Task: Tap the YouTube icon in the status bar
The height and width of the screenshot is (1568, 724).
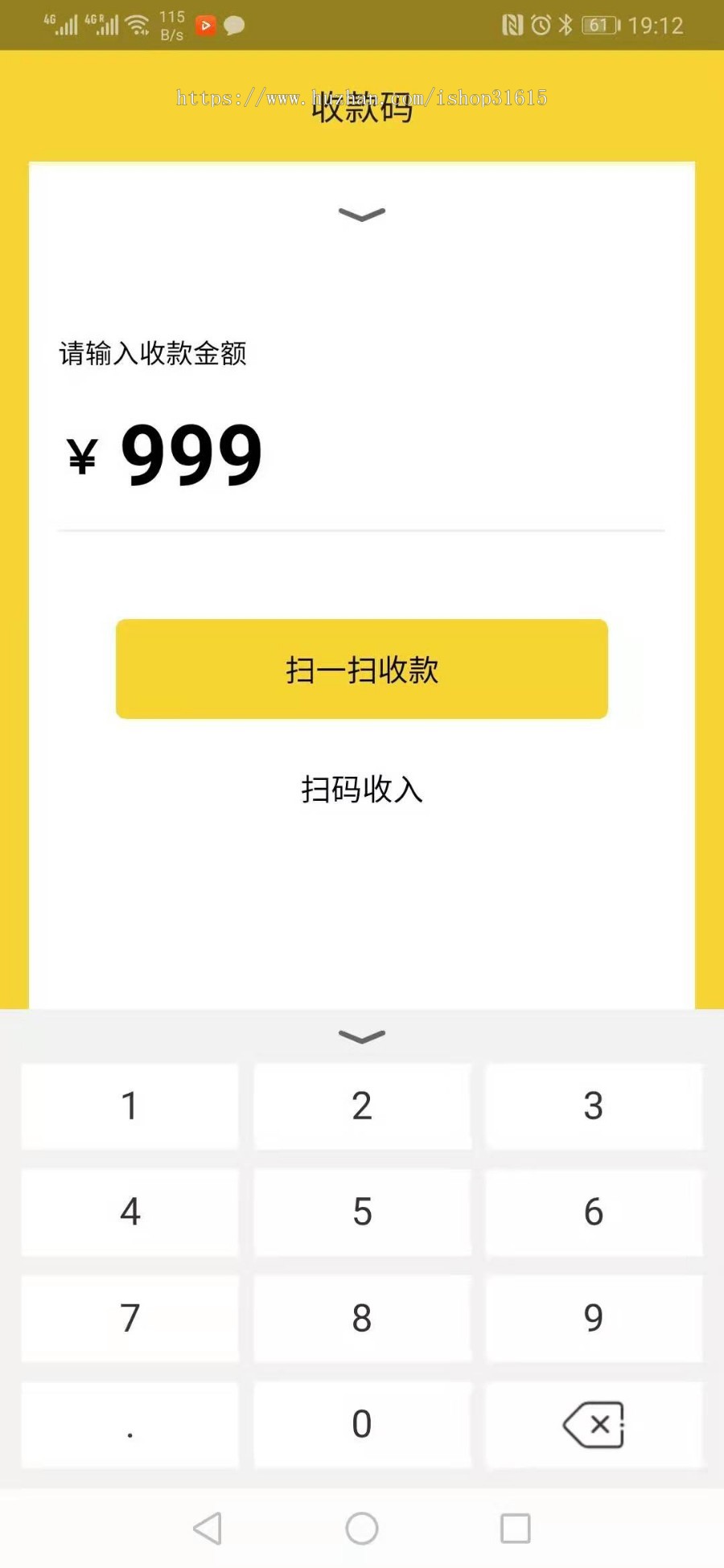Action: click(205, 25)
